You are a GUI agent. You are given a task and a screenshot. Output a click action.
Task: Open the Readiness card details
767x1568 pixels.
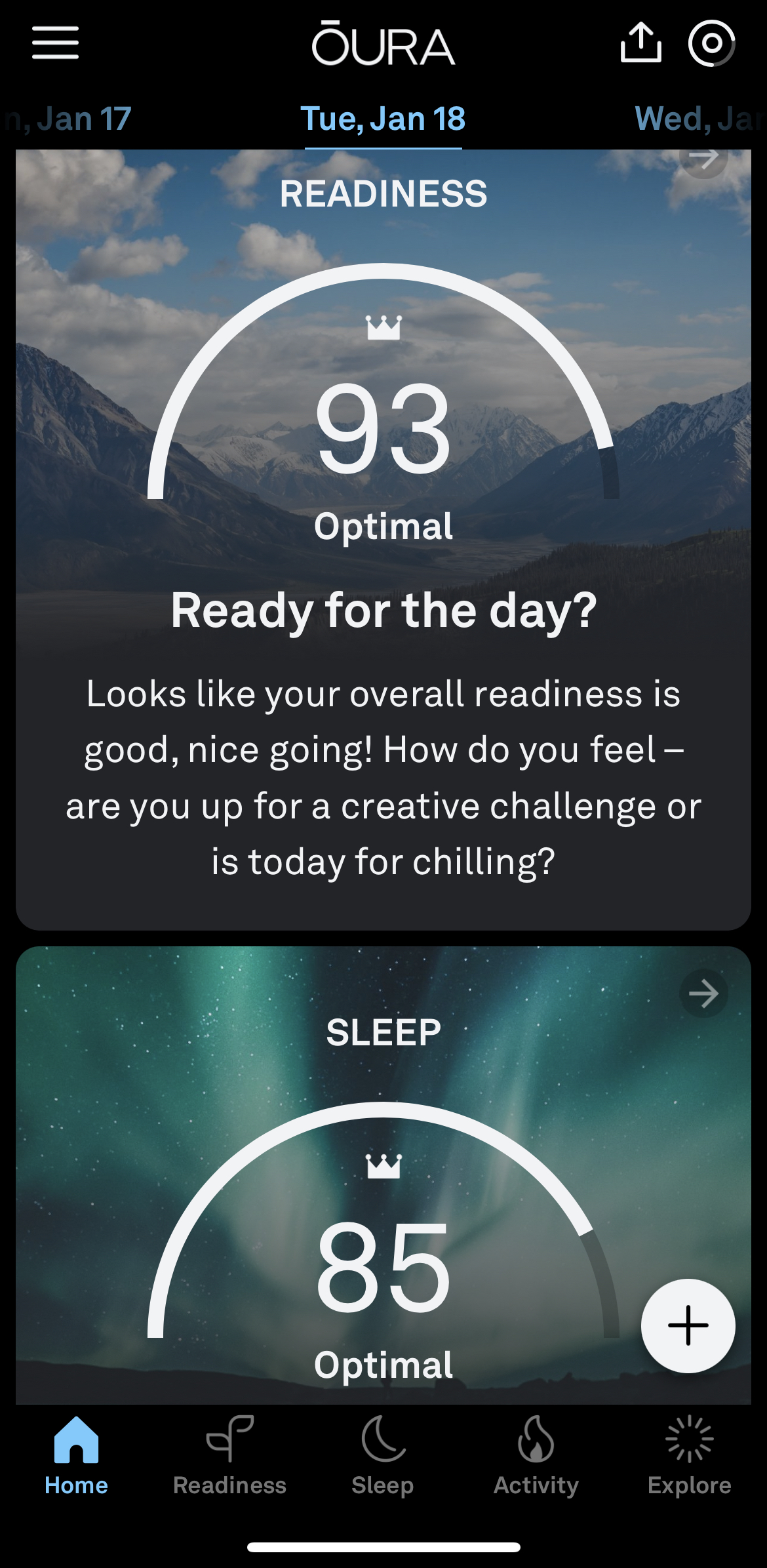pos(704,158)
